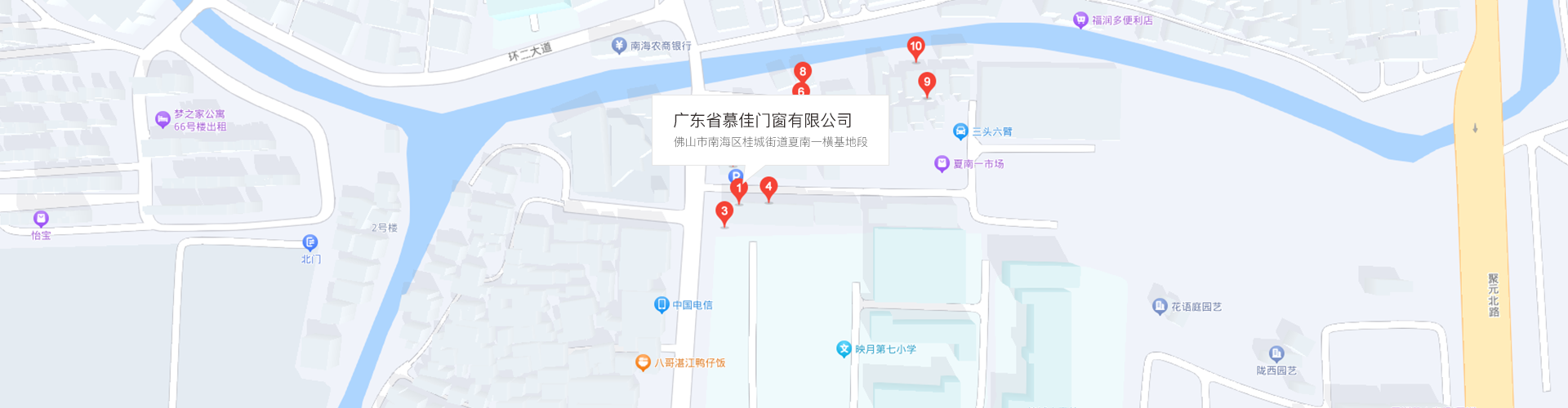Tap the 花语庭园艺 place icon
The width and height of the screenshot is (1568, 408).
click(x=1160, y=307)
